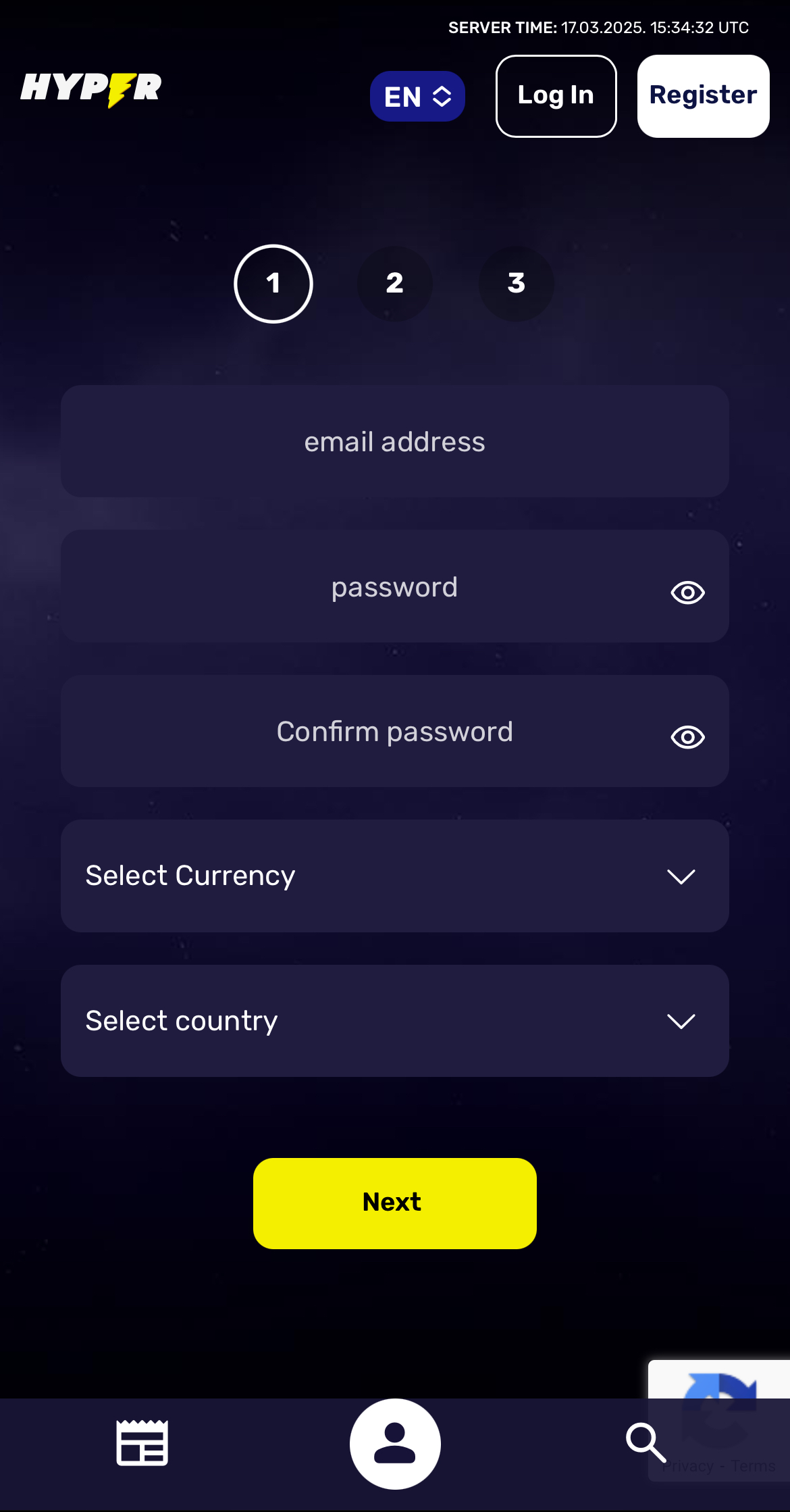Open the EN language selector

(x=417, y=96)
